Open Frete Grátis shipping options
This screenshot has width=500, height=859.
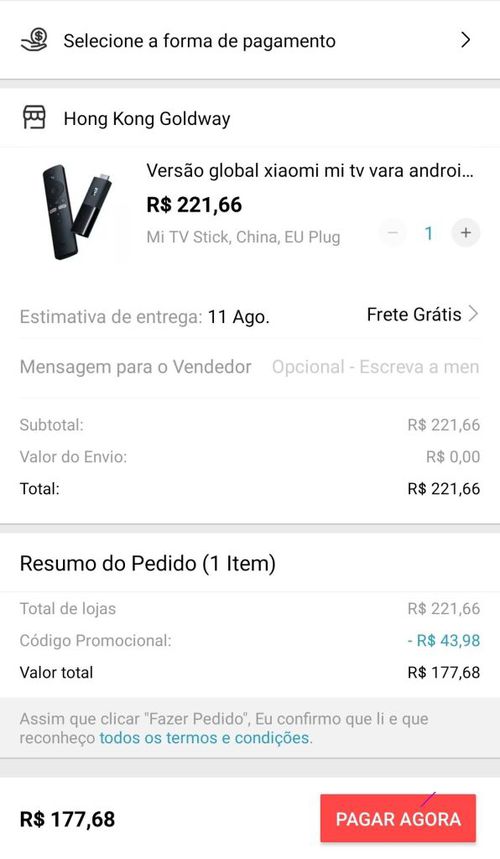(423, 314)
